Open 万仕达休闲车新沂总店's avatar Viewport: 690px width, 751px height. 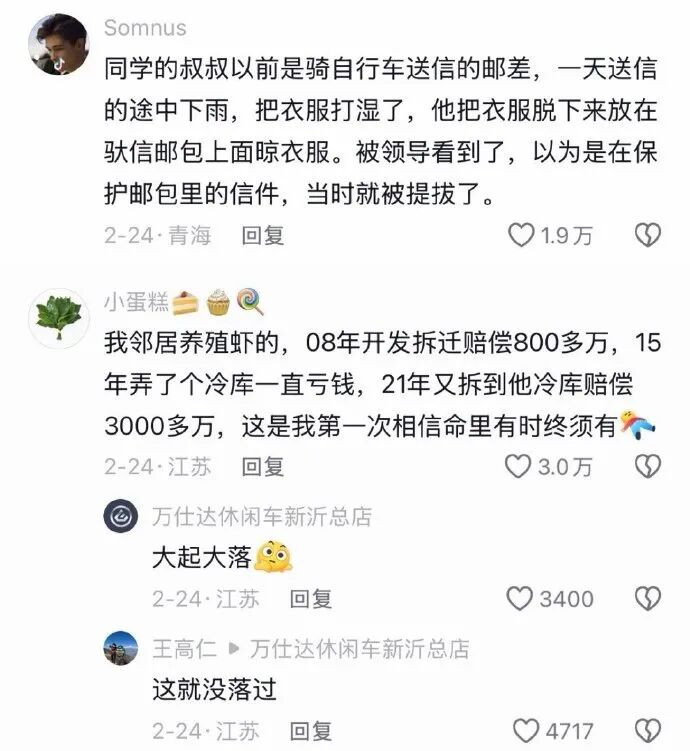121,518
